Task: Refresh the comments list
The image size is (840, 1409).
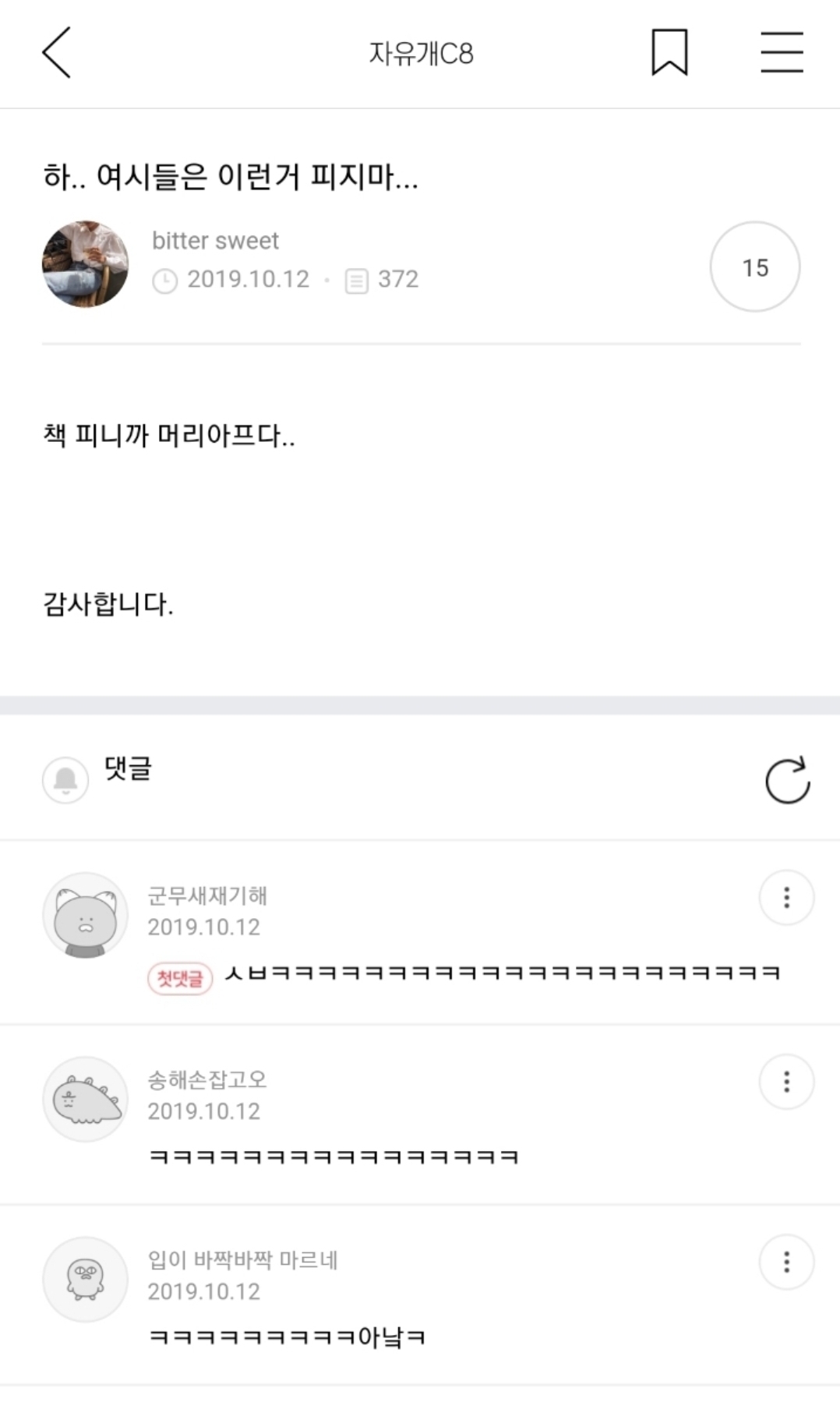Action: point(787,779)
